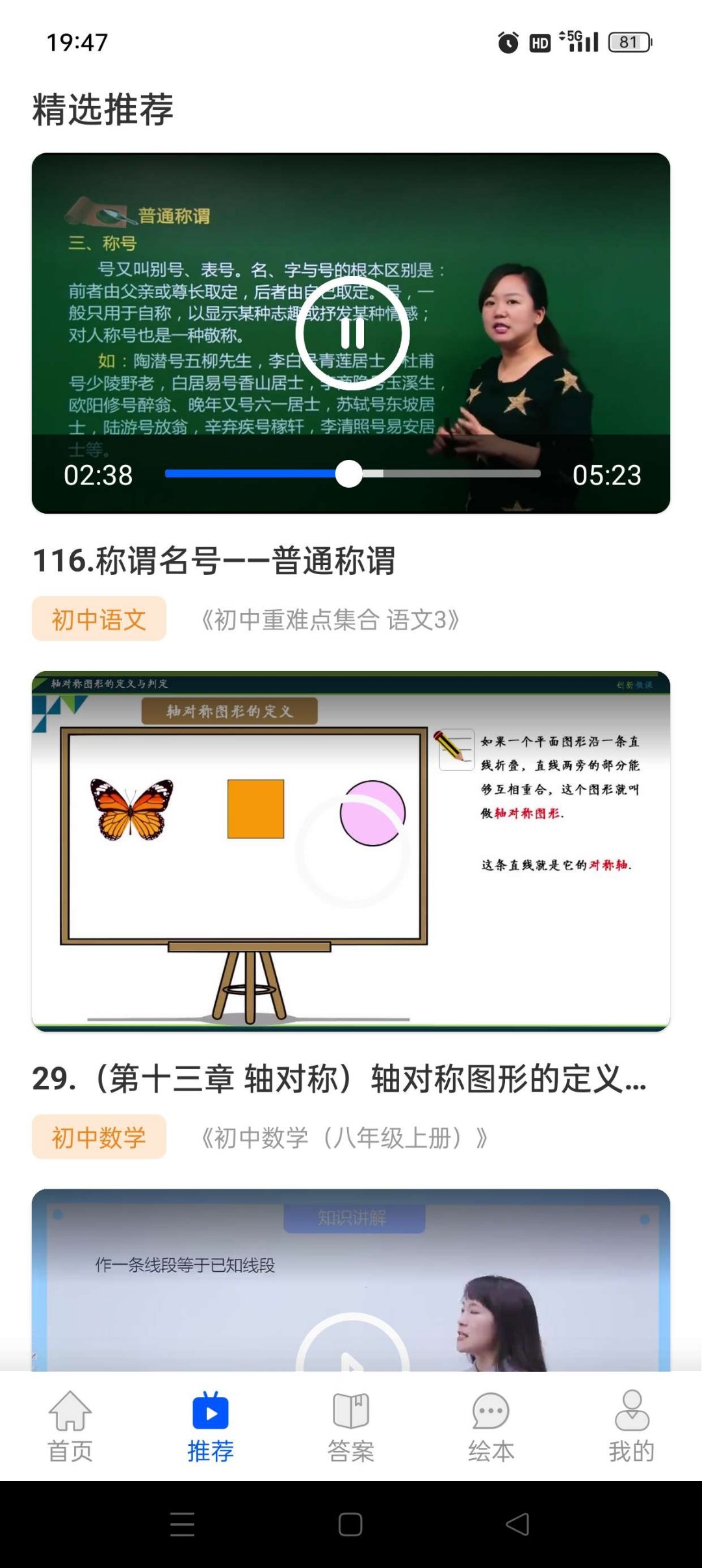
Task: Open the 答案 tab
Action: click(351, 1426)
